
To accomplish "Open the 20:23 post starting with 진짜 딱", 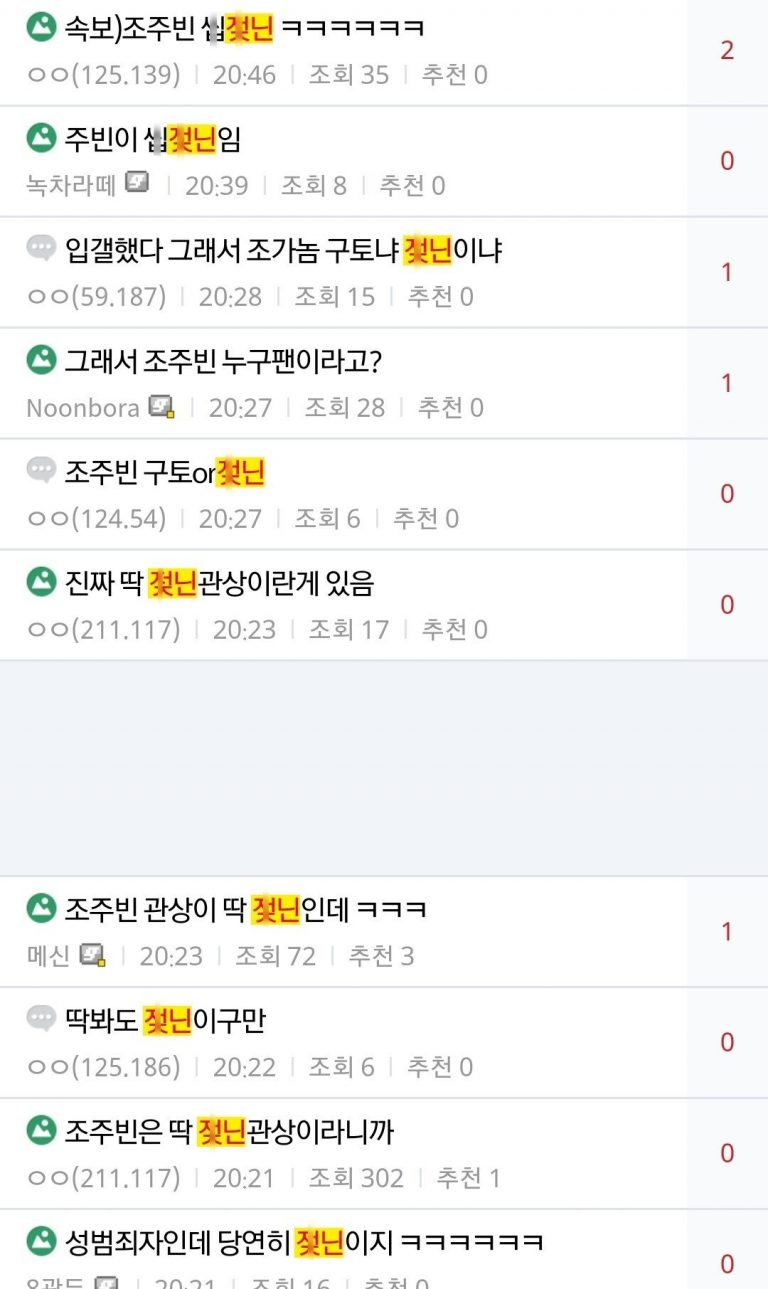I will pos(218,583).
